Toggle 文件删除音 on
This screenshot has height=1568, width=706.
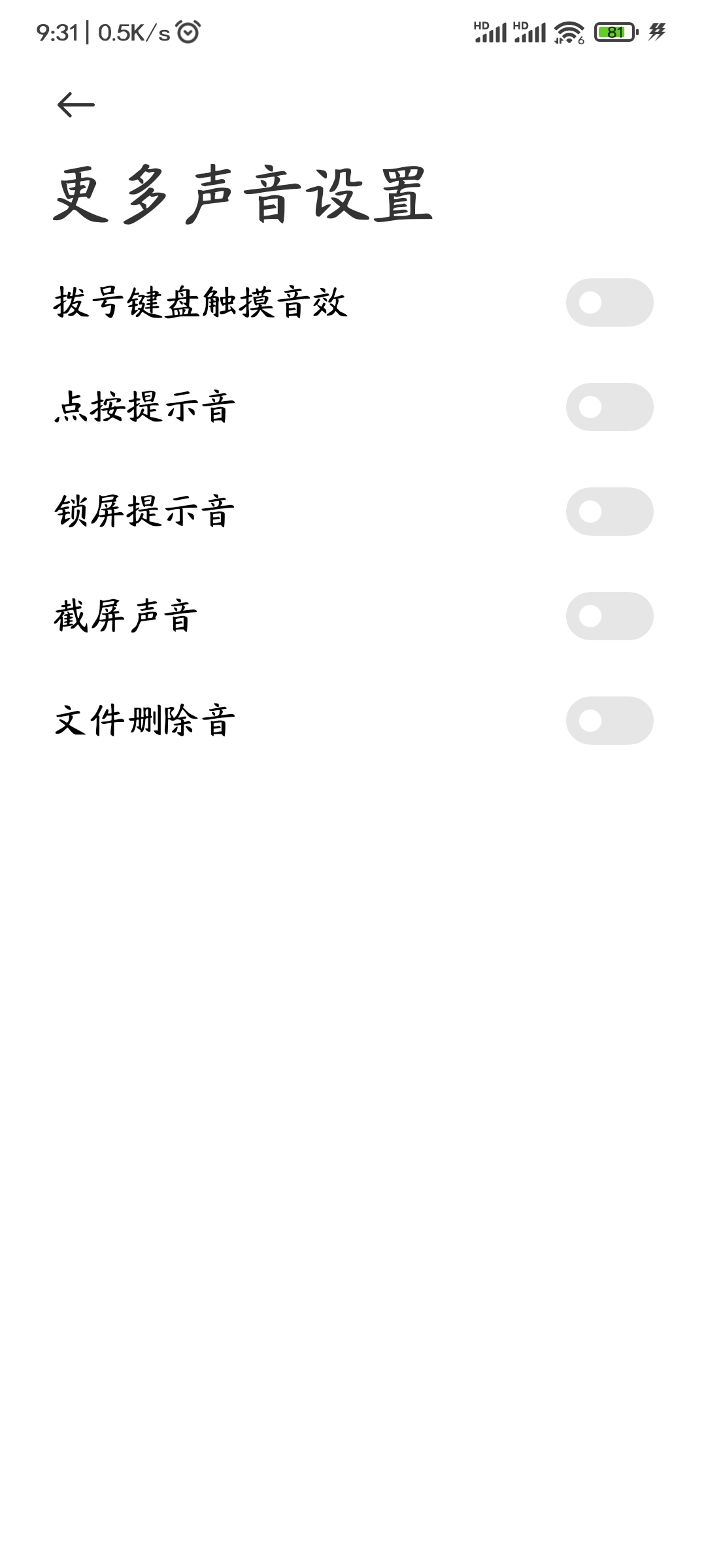click(609, 721)
